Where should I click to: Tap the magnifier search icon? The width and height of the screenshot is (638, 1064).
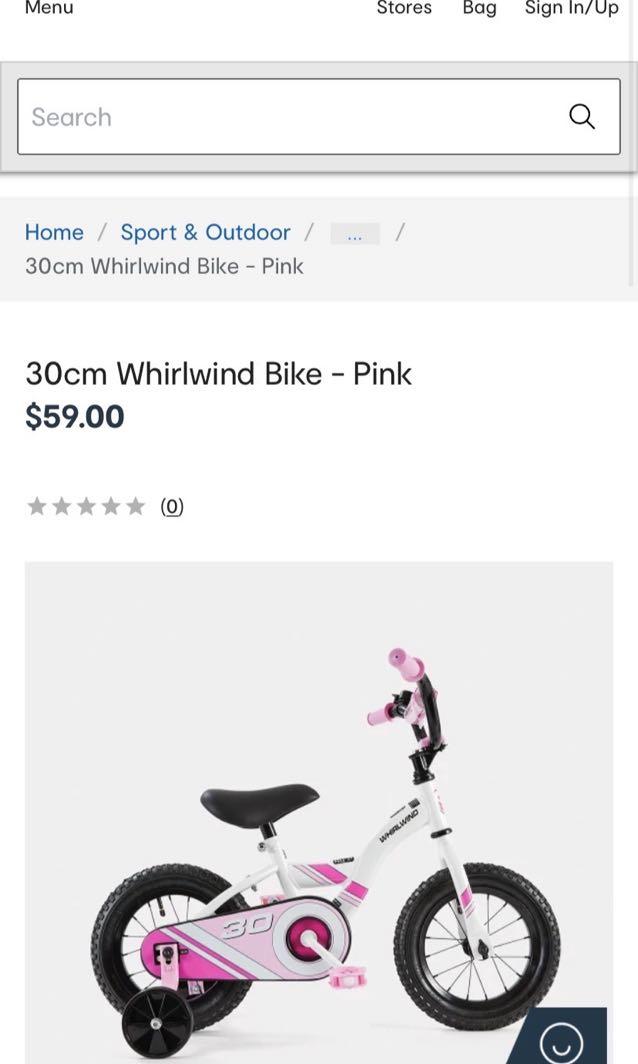point(582,117)
